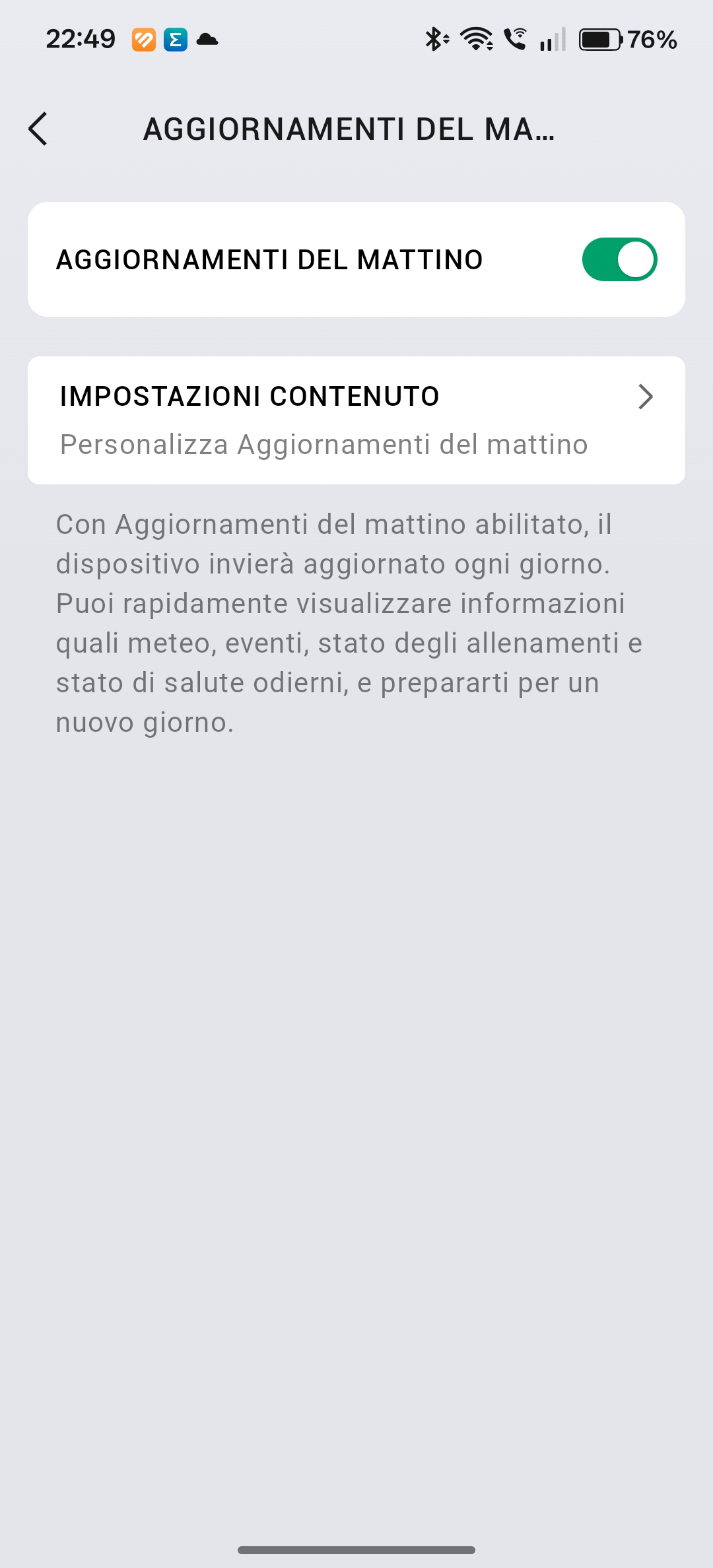713x1568 pixels.
Task: Disable the Aggiornamenti del mattino switch
Action: [x=619, y=259]
